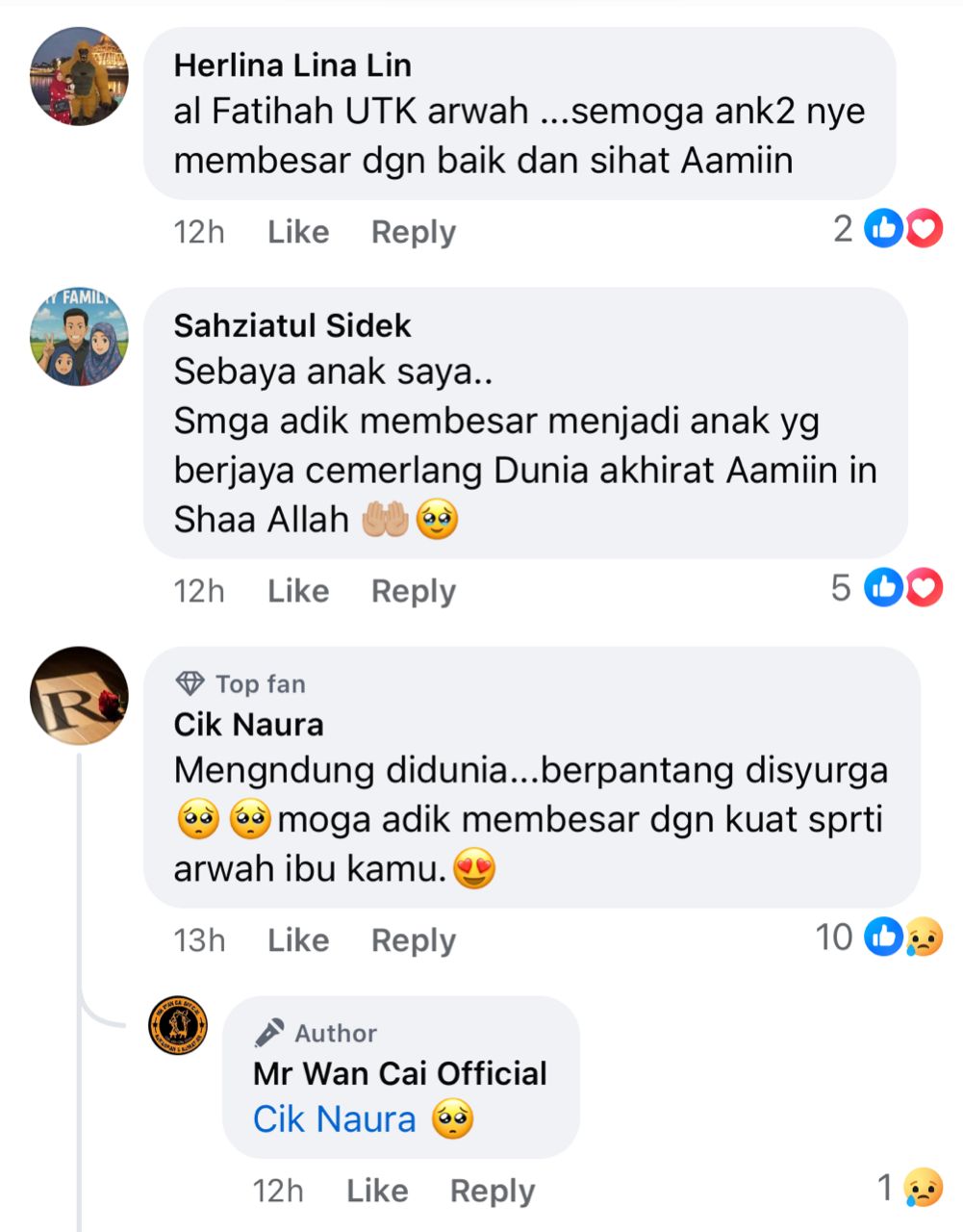View reactions on Herlina Lina Lin's comment

coord(902,229)
